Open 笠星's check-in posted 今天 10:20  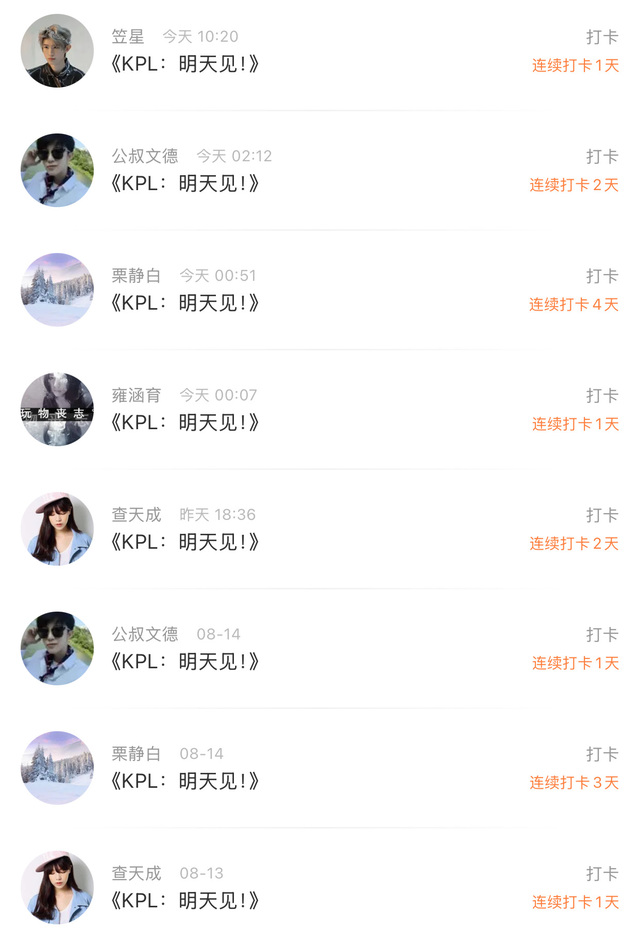186,65
